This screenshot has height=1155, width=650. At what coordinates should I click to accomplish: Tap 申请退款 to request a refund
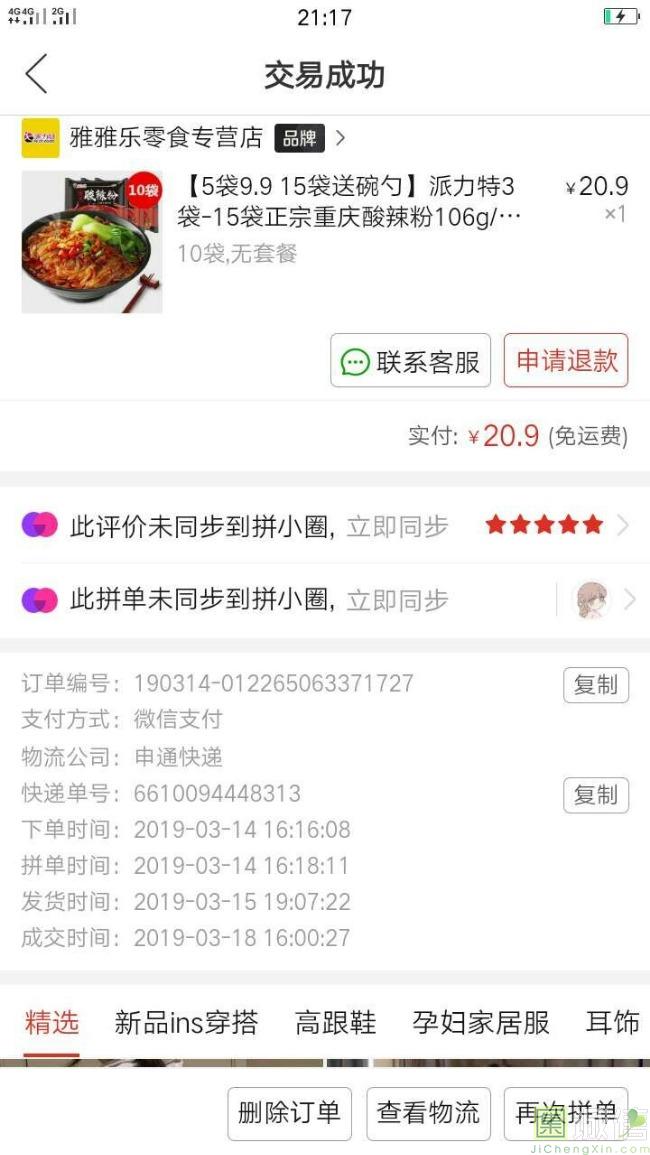click(566, 360)
